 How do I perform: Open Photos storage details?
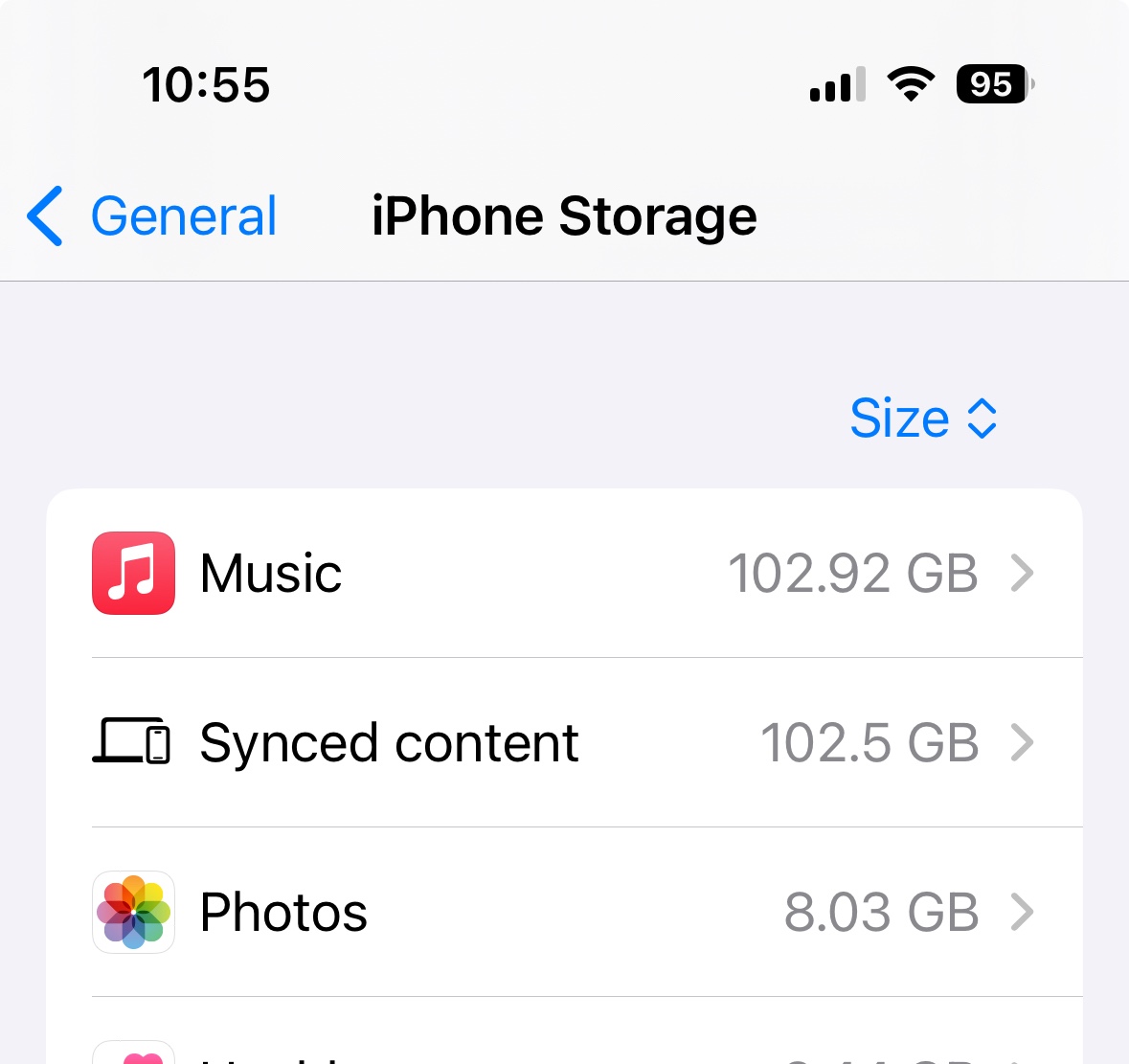tap(563, 913)
